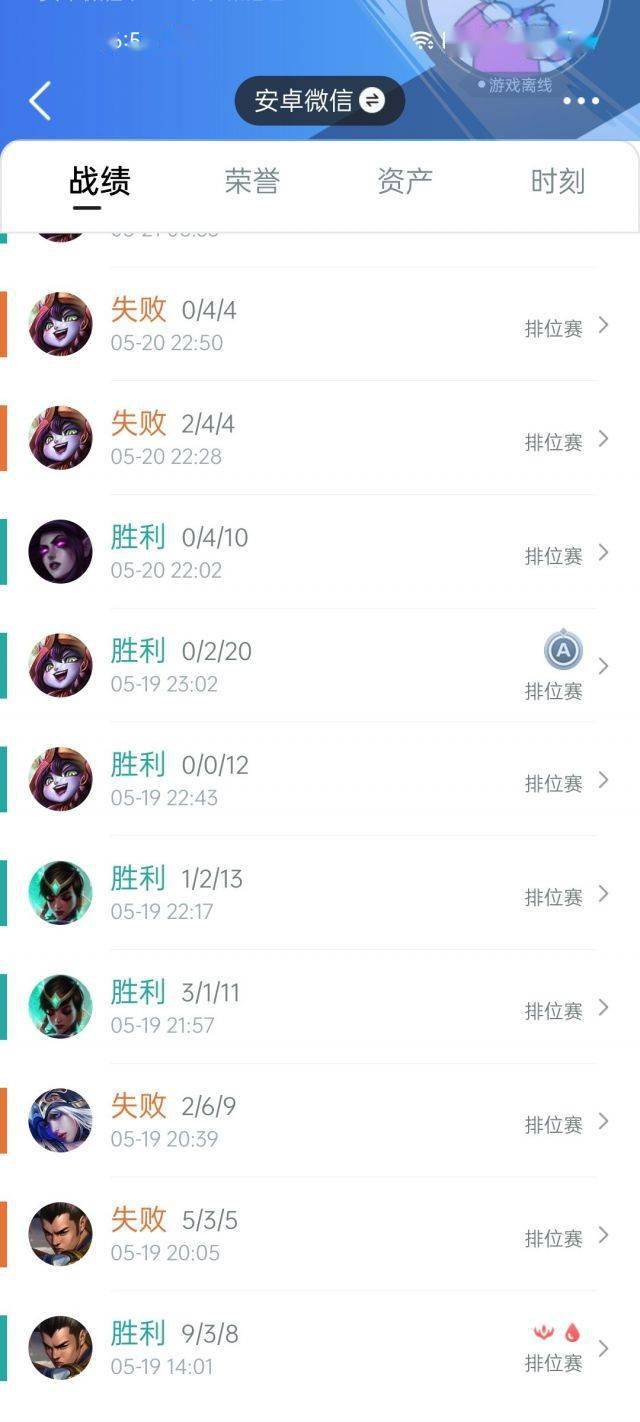The image size is (640, 1422).
Task: Open the 1/2/13 win from 05-19 22:17
Action: [x=320, y=893]
